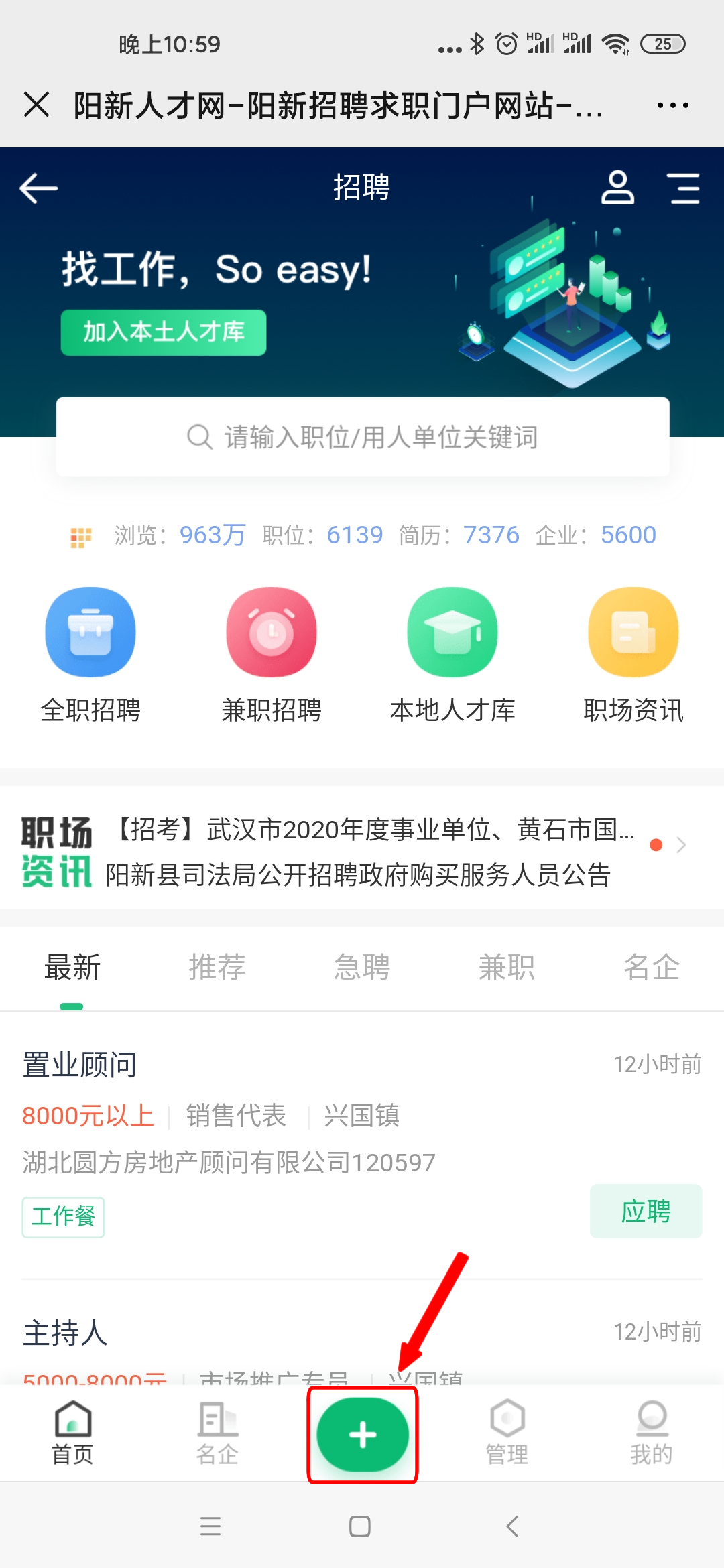The width and height of the screenshot is (724, 1568).
Task: Switch to the 兼职 tab
Action: pos(507,968)
